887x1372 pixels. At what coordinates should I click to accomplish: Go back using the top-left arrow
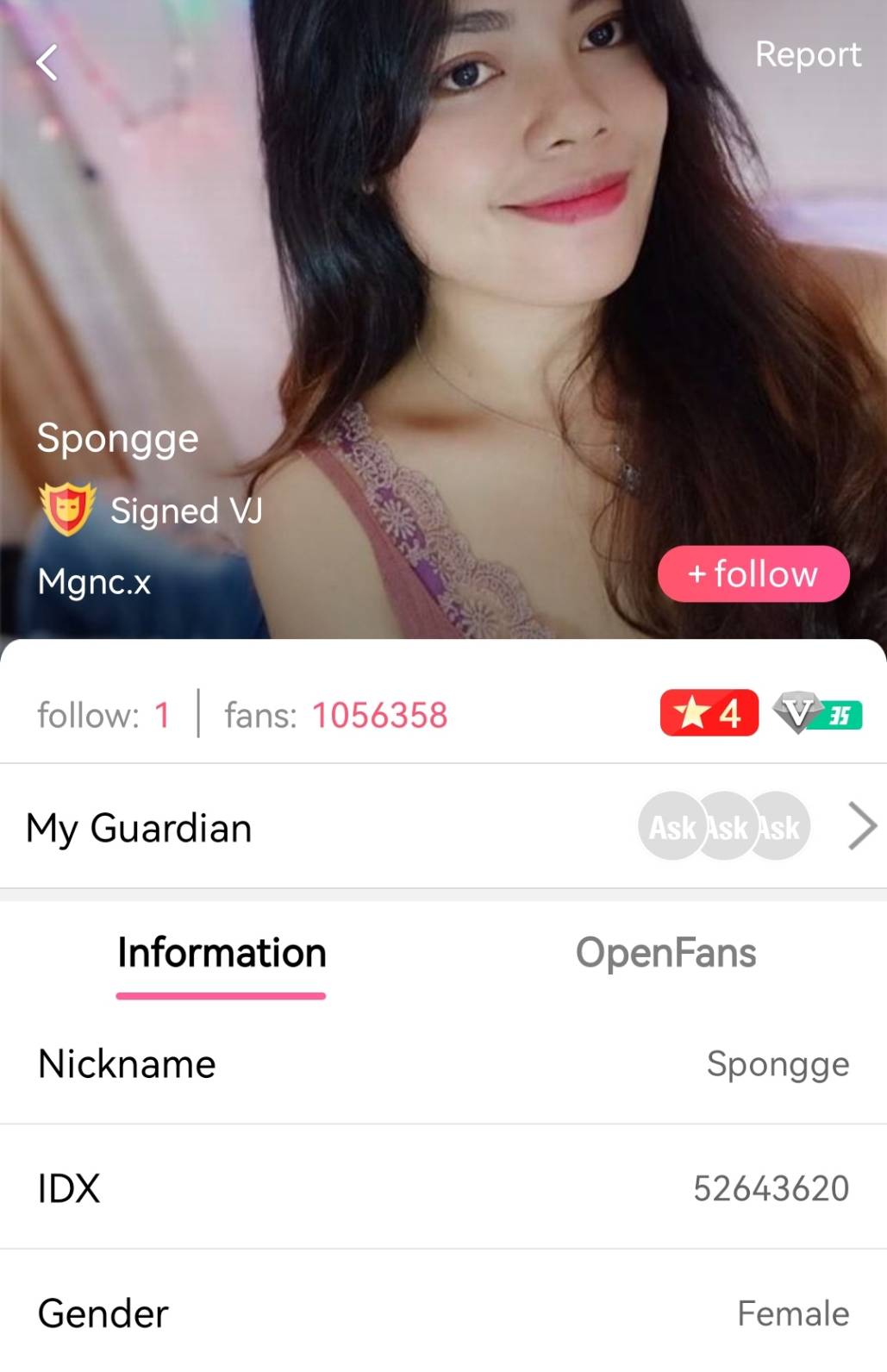click(x=47, y=62)
